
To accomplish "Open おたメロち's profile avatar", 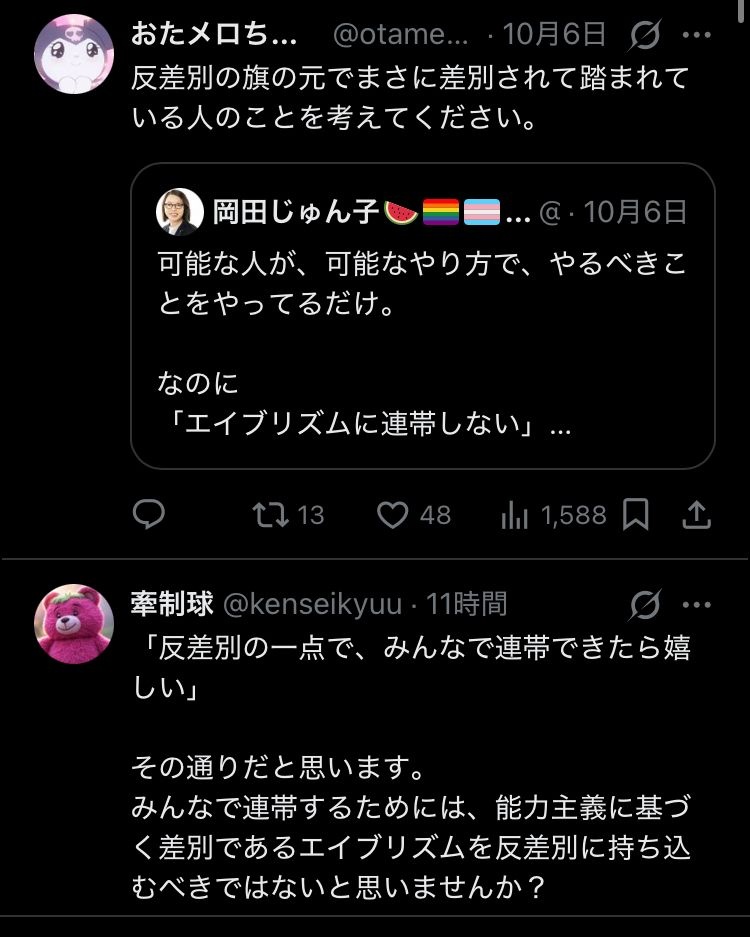I will (x=74, y=53).
